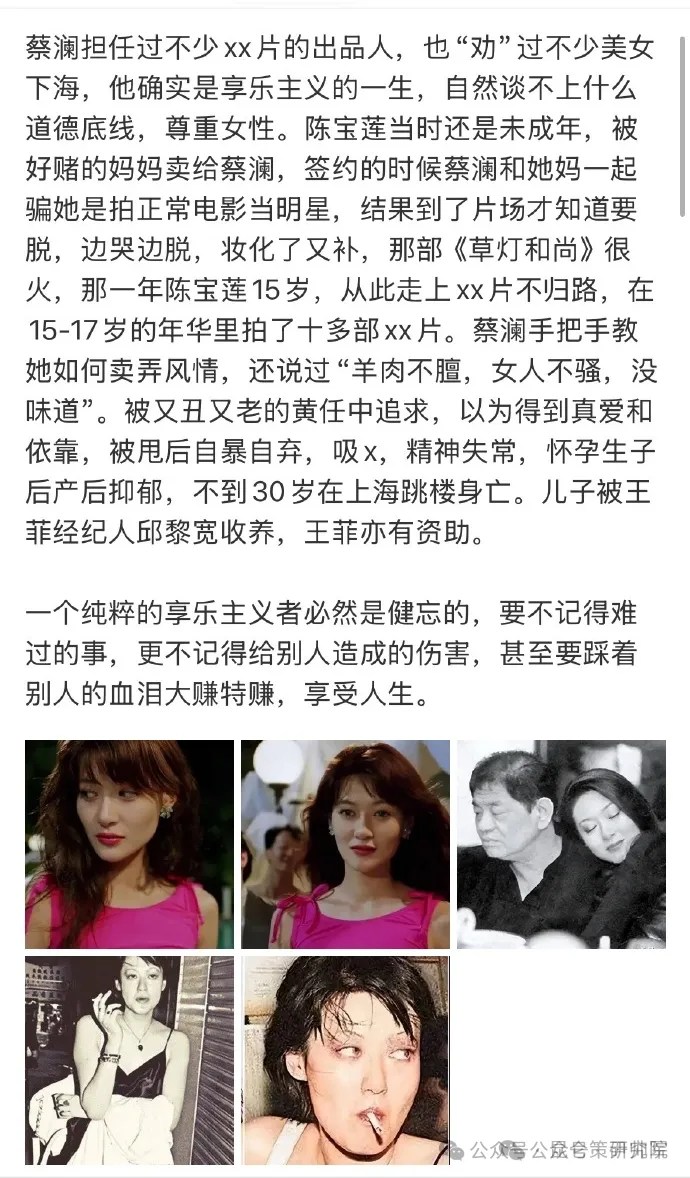The height and width of the screenshot is (1178, 690).
Task: Open the first photo with pink top
Action: [x=129, y=843]
